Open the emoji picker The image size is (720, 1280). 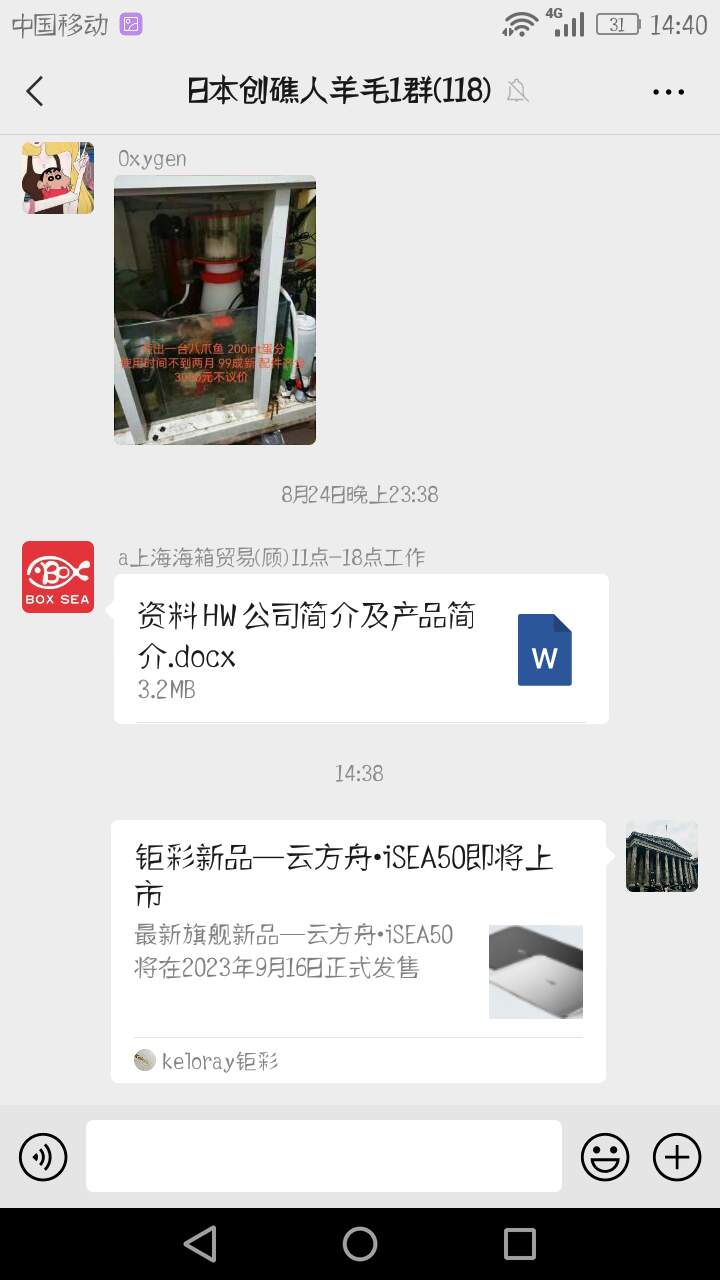tap(605, 1157)
